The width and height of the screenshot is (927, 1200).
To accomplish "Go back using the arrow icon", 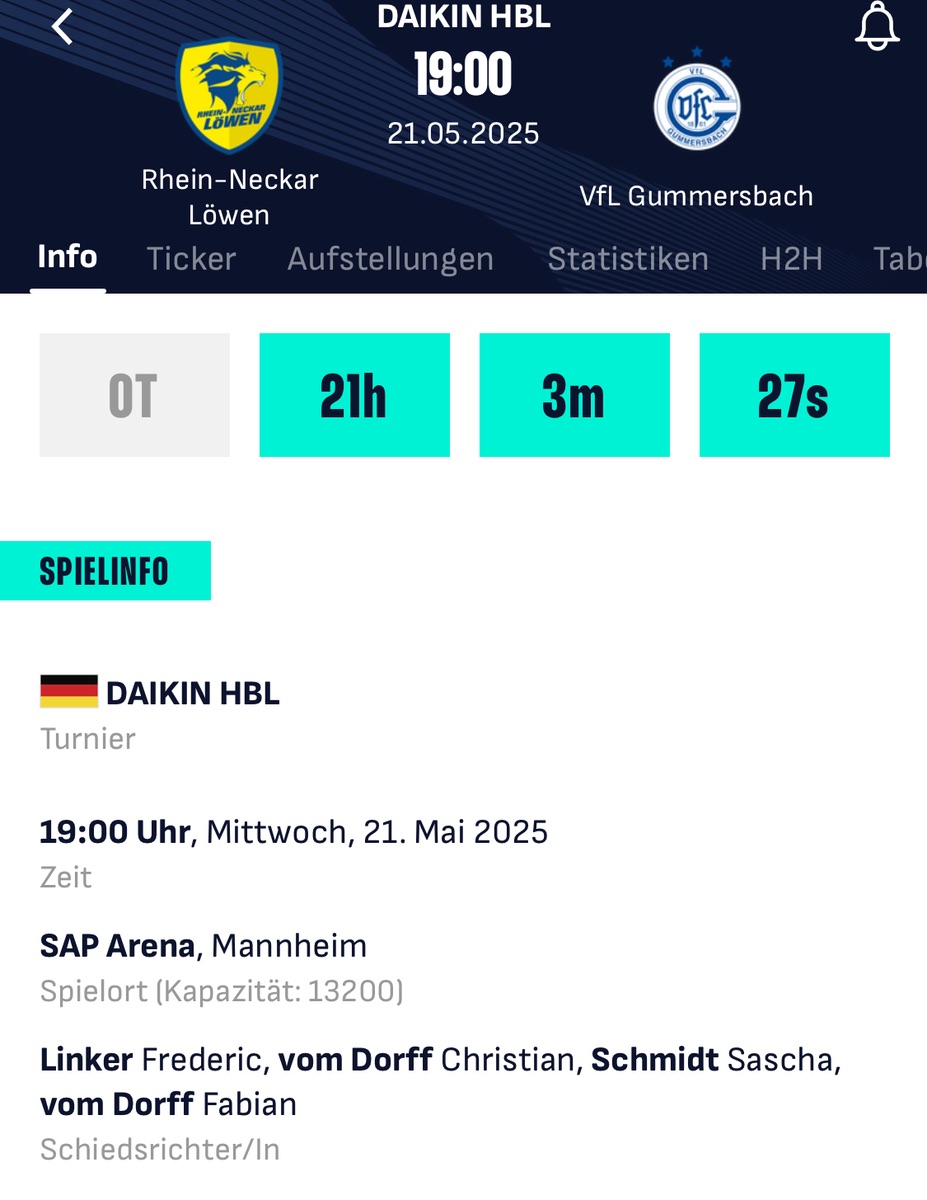I will pyautogui.click(x=63, y=27).
